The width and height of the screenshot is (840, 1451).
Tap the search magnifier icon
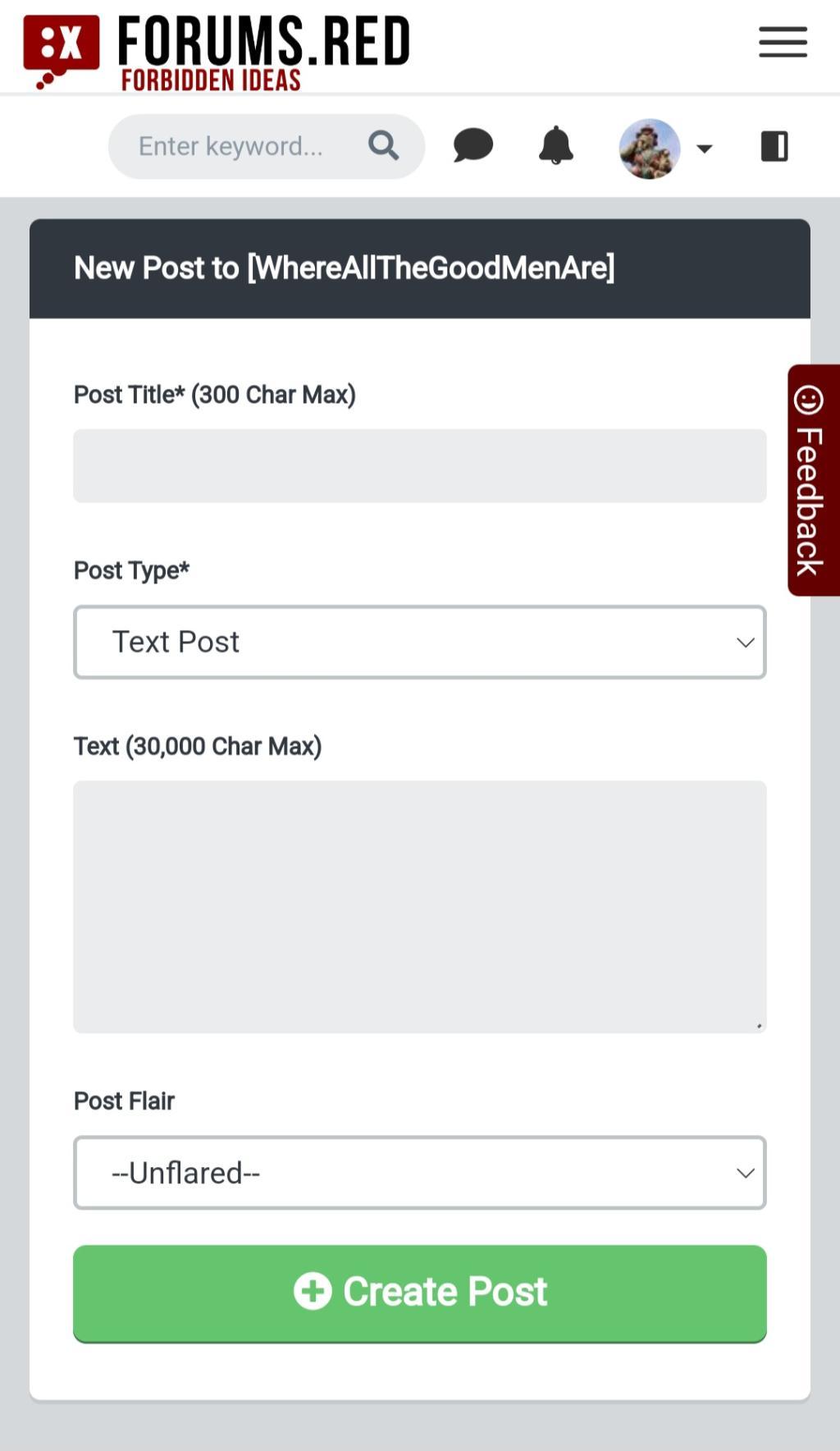(x=383, y=145)
